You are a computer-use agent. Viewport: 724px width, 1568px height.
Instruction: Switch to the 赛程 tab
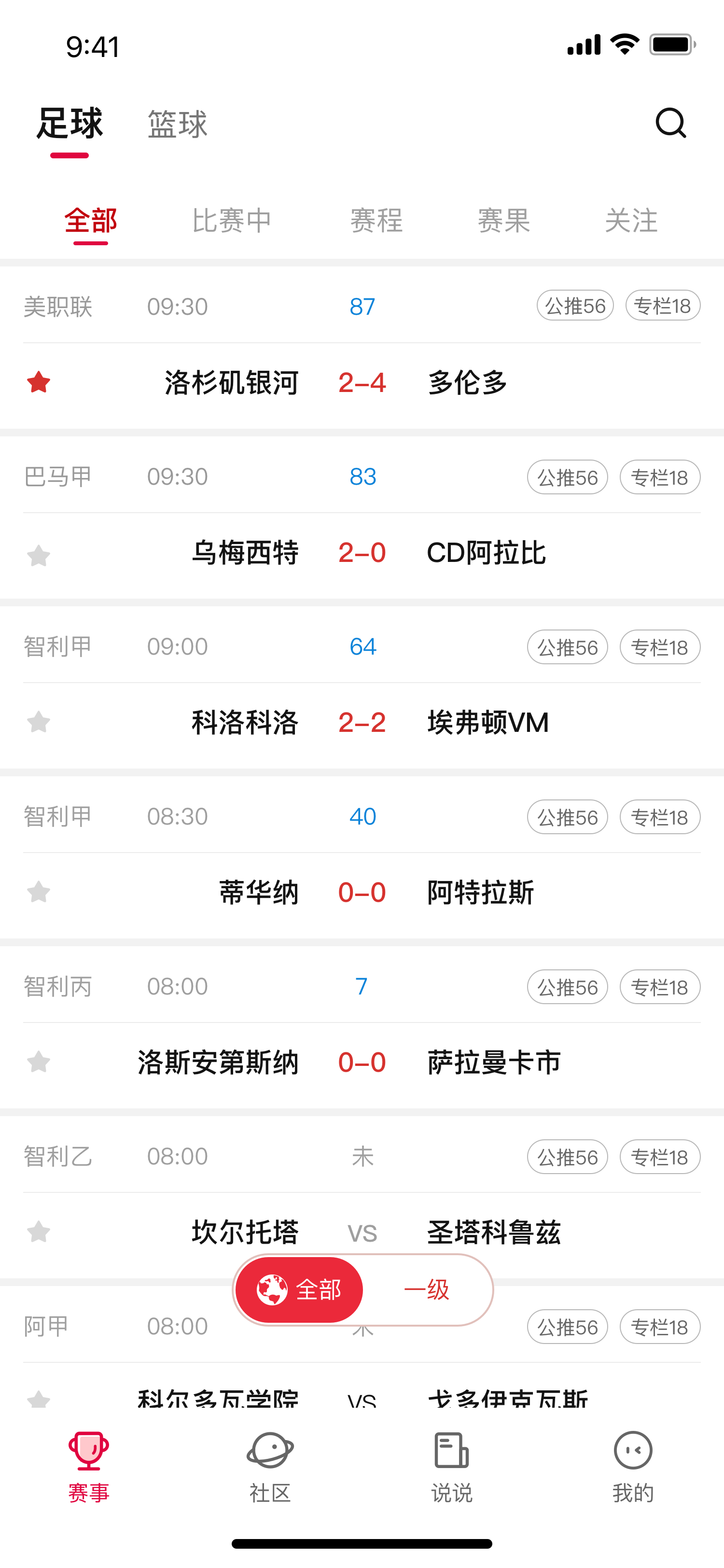[376, 220]
